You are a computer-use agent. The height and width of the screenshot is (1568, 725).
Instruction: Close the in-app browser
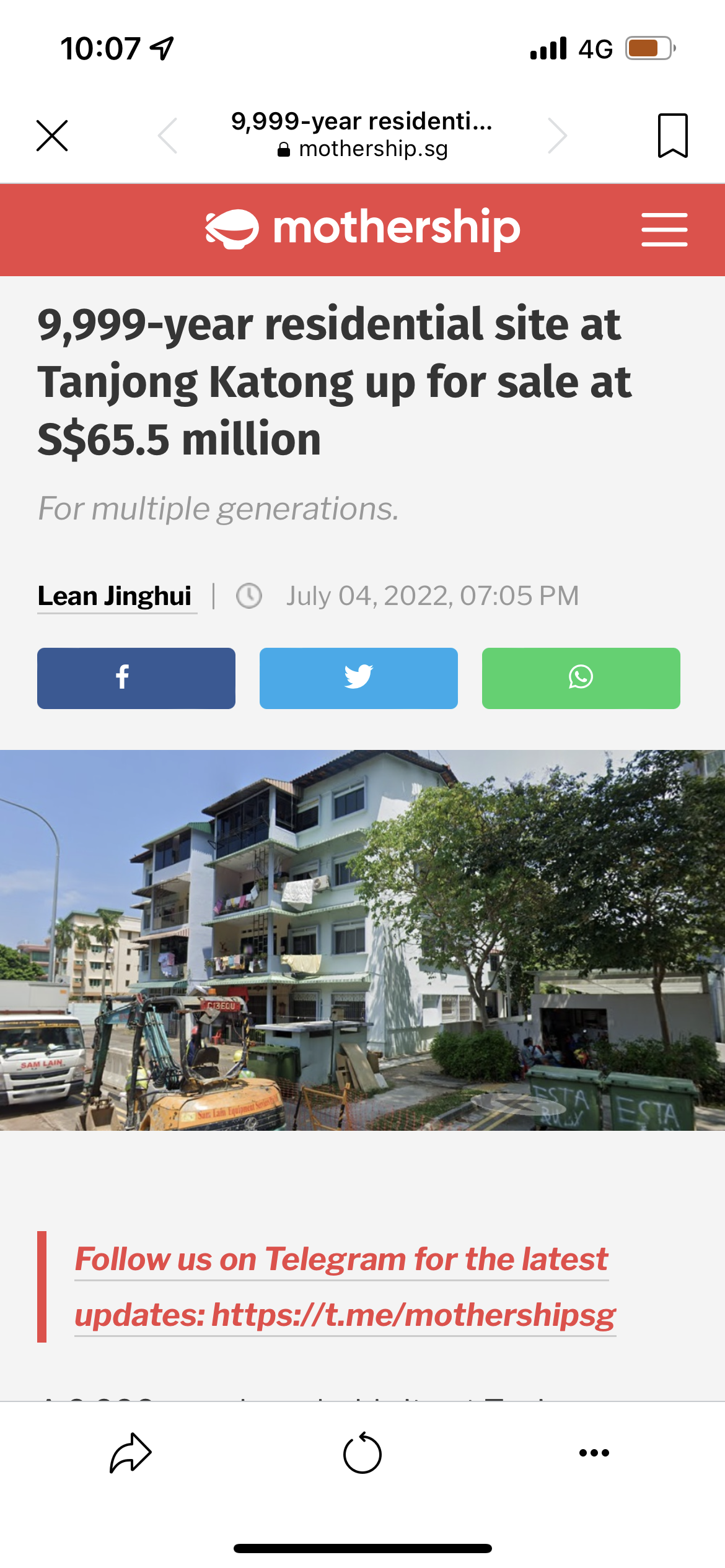52,136
